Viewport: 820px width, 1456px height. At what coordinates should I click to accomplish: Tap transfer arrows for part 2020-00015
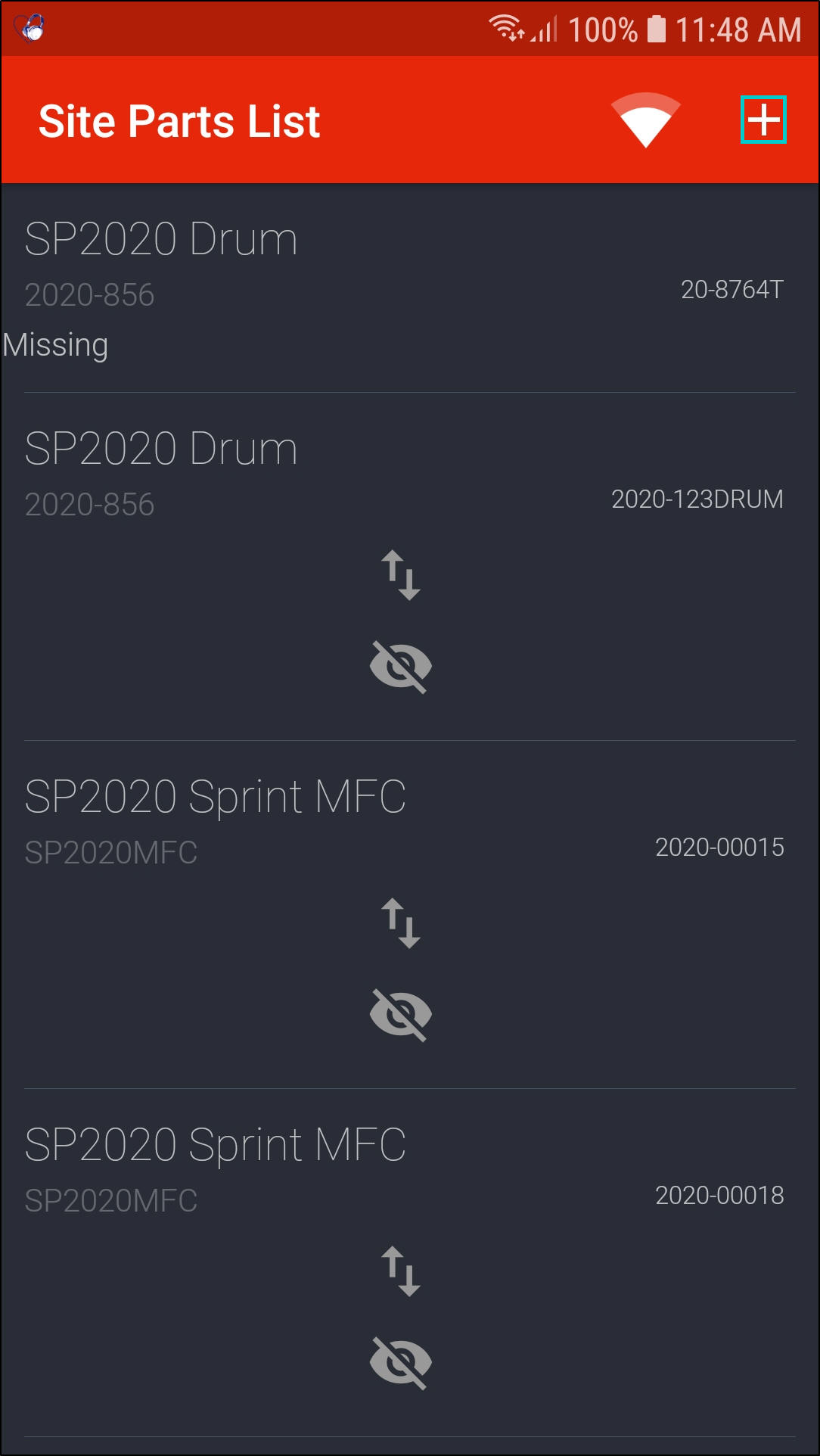click(x=400, y=923)
